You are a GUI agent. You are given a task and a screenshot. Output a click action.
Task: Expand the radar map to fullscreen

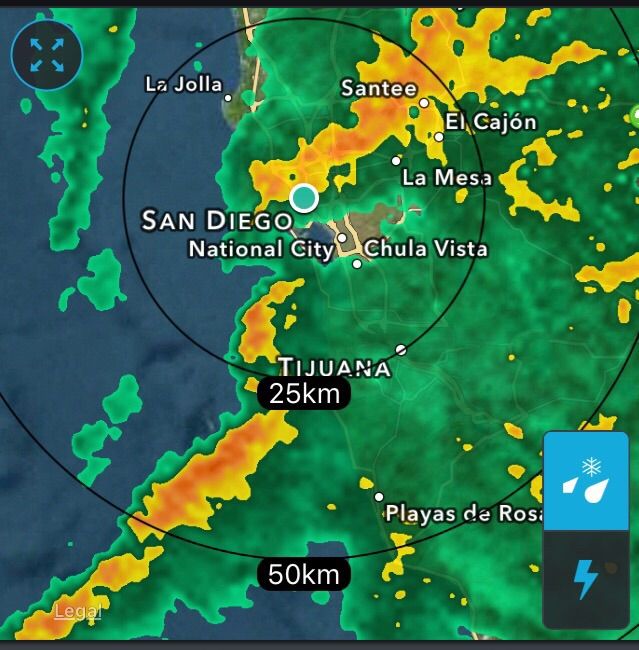point(47,55)
